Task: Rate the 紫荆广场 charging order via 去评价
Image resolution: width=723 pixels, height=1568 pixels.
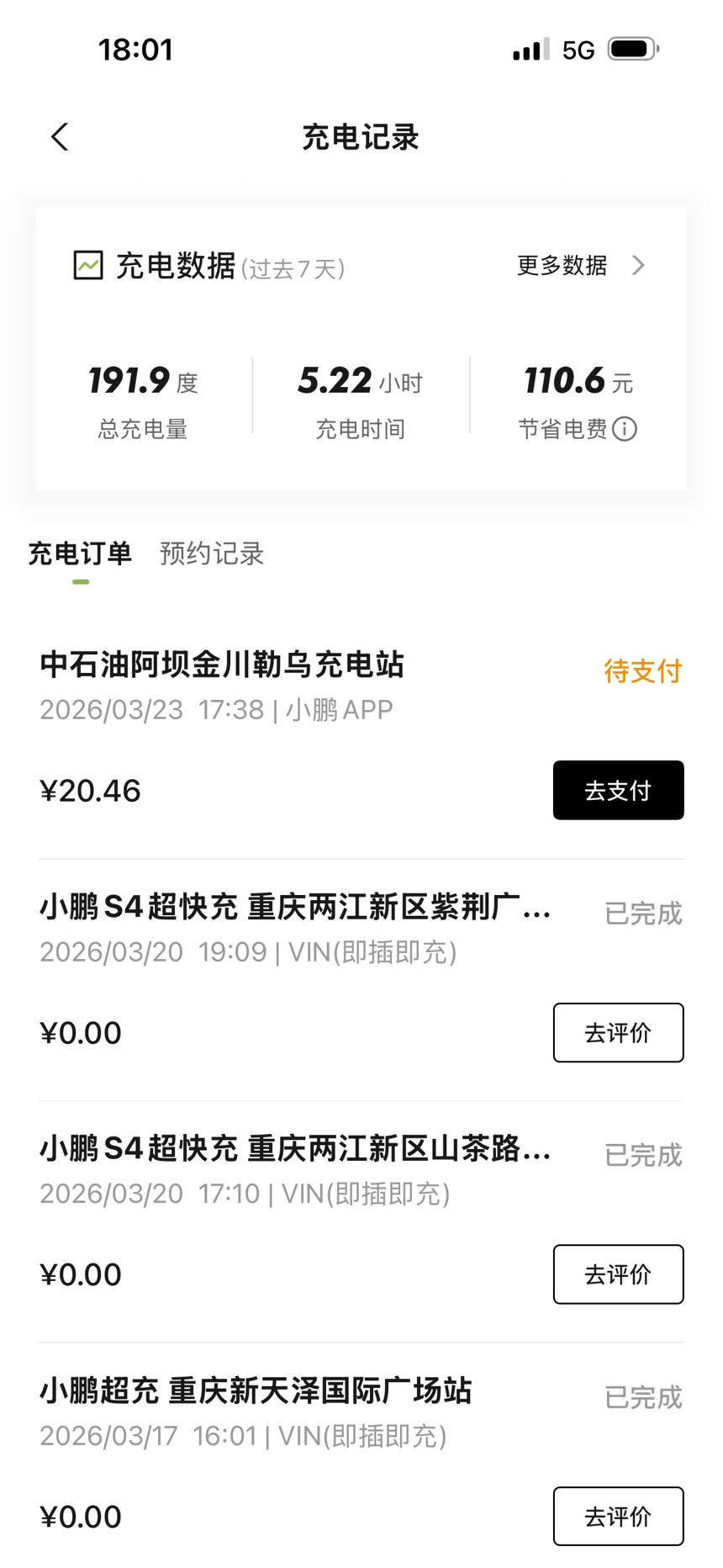Action: coord(618,1032)
